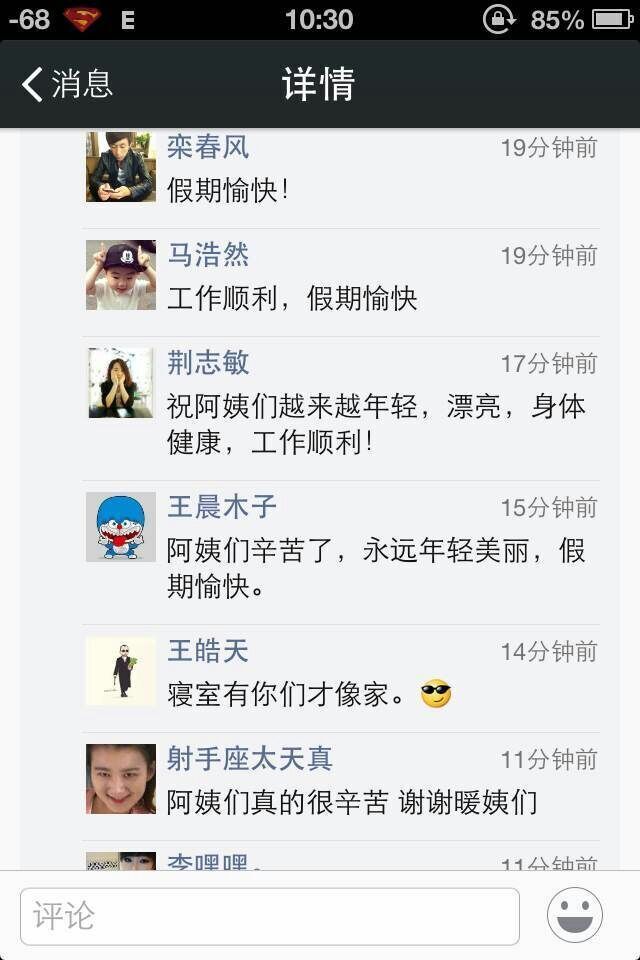
Task: View 荆志敏's profile picture
Action: click(121, 383)
